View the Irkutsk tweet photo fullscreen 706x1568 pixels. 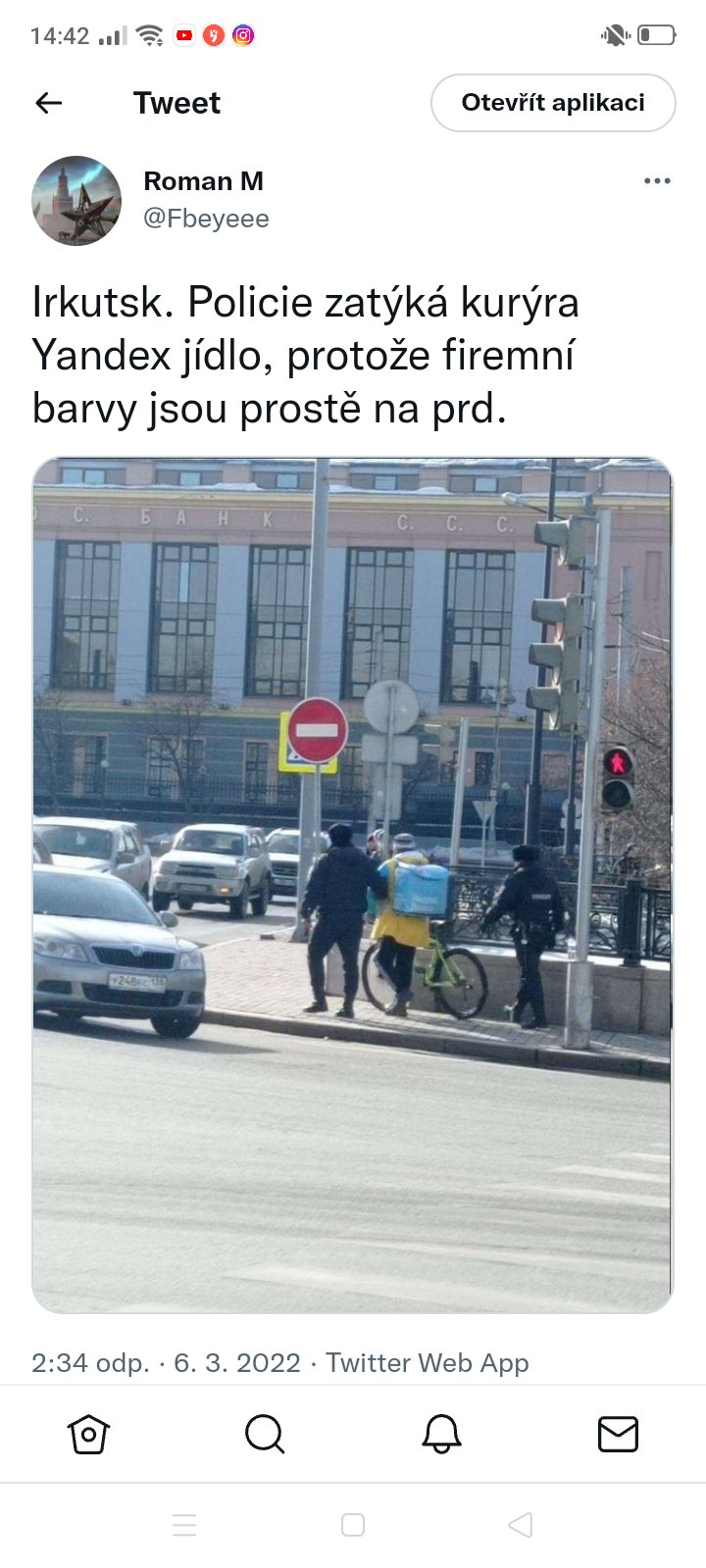[353, 885]
